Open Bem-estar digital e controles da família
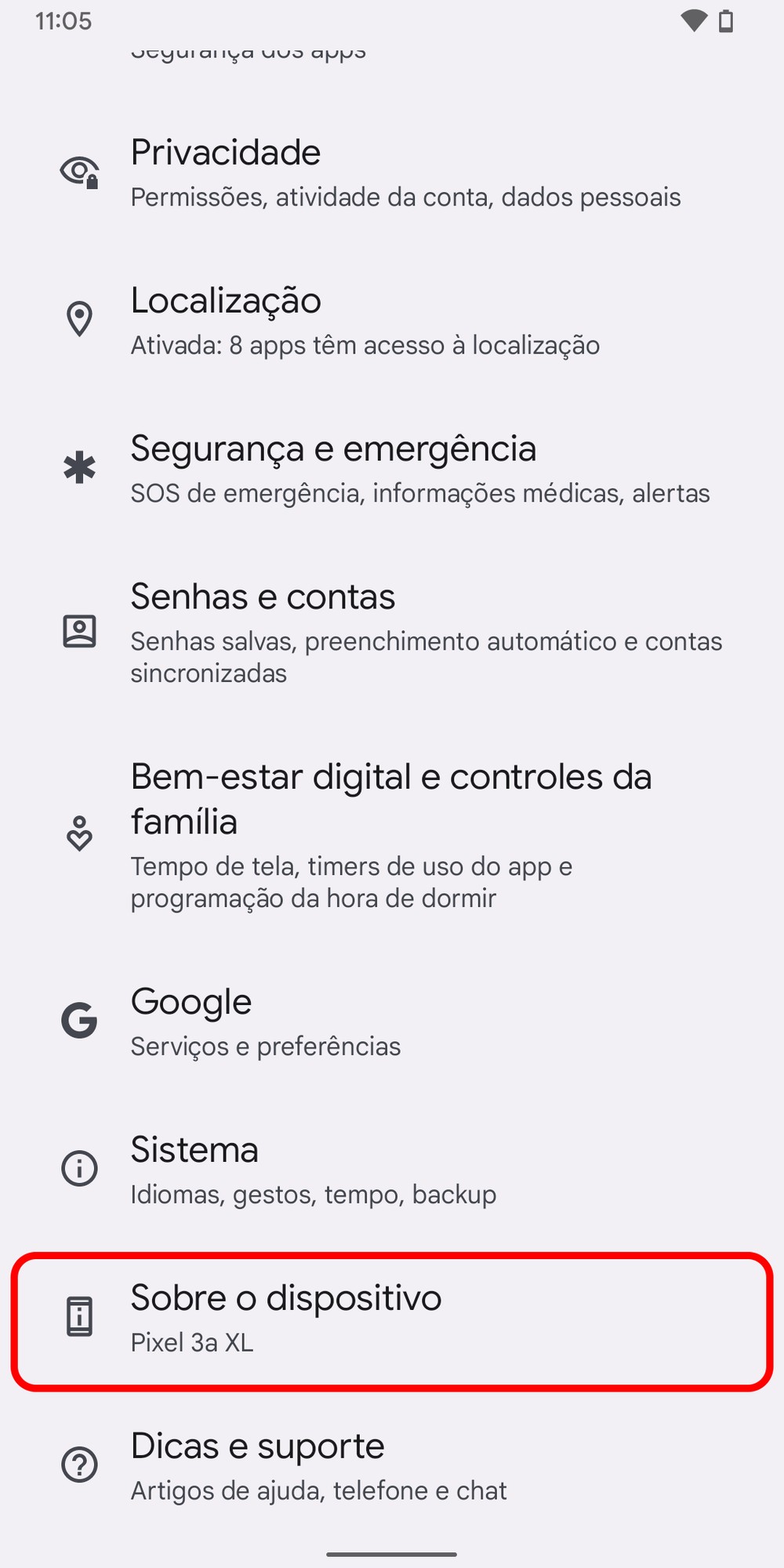 point(392,834)
